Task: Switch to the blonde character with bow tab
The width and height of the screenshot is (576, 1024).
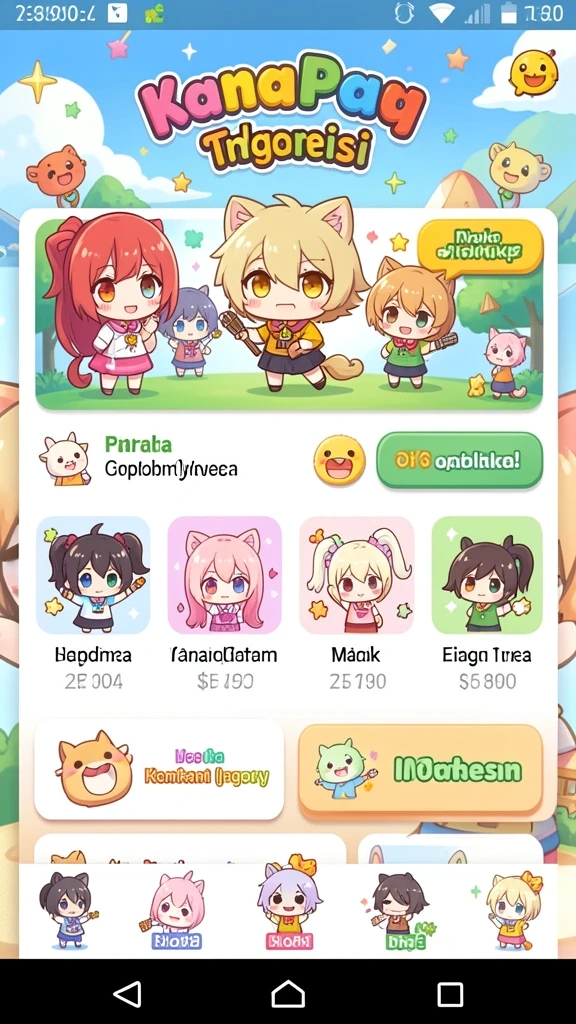Action: [x=511, y=910]
